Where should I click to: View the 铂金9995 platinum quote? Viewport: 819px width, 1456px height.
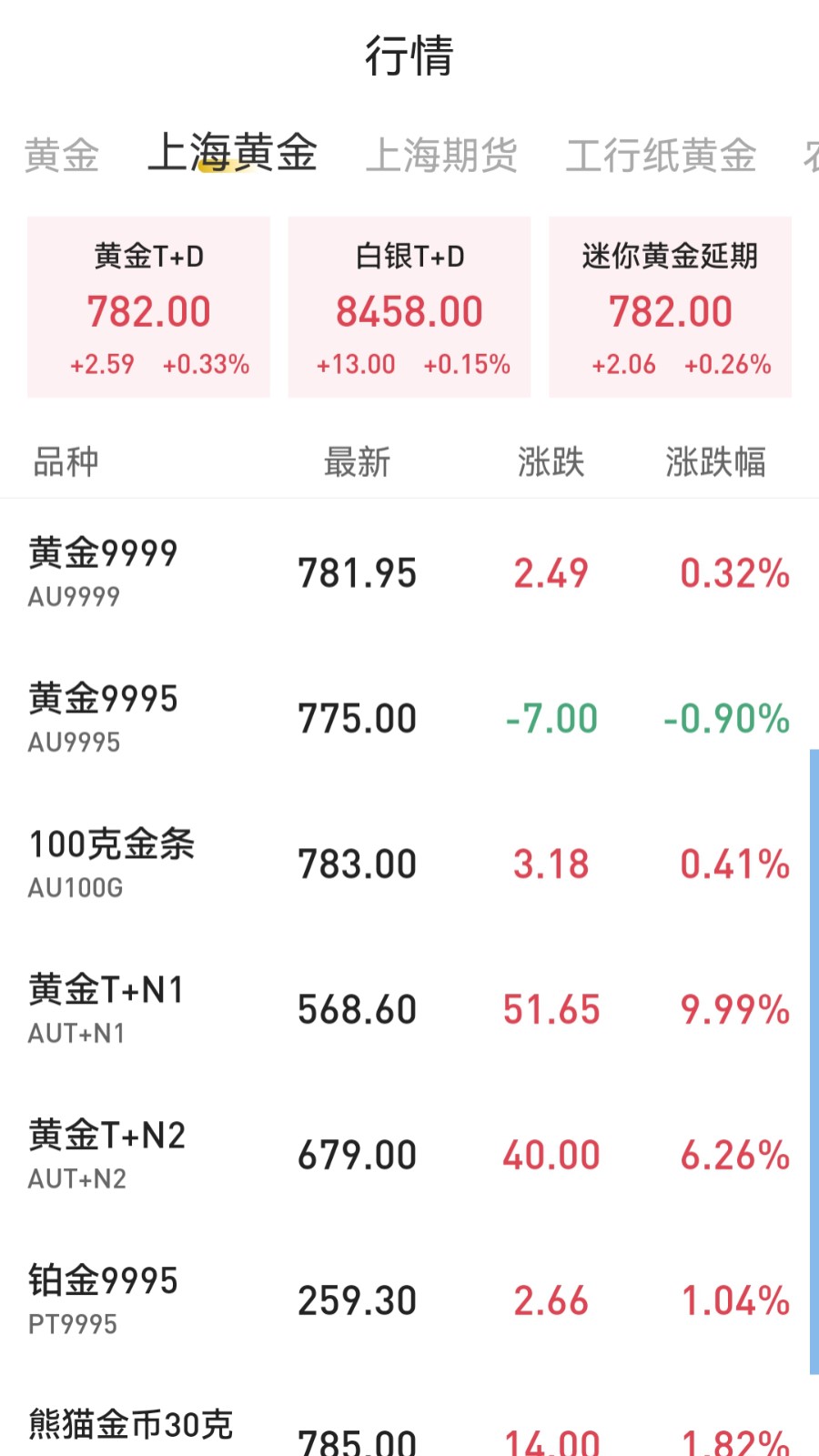tap(409, 1301)
